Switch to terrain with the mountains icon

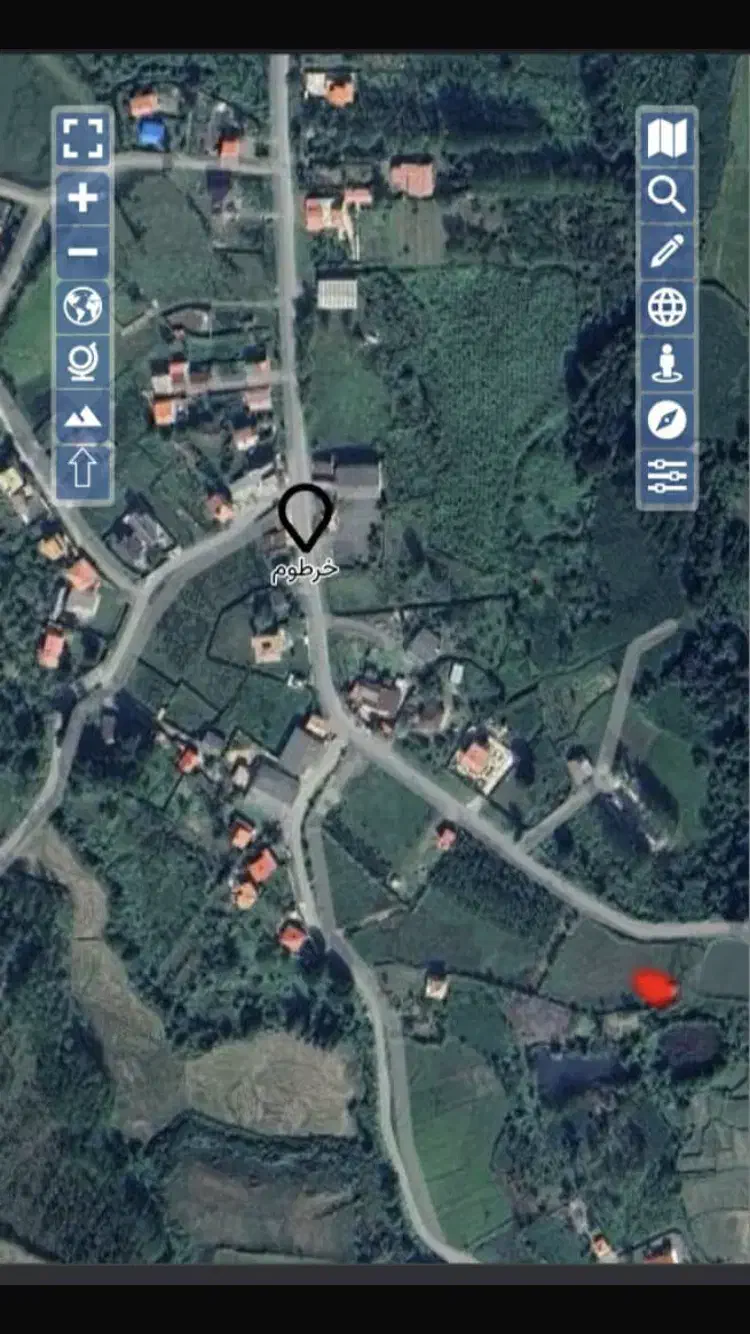click(83, 414)
